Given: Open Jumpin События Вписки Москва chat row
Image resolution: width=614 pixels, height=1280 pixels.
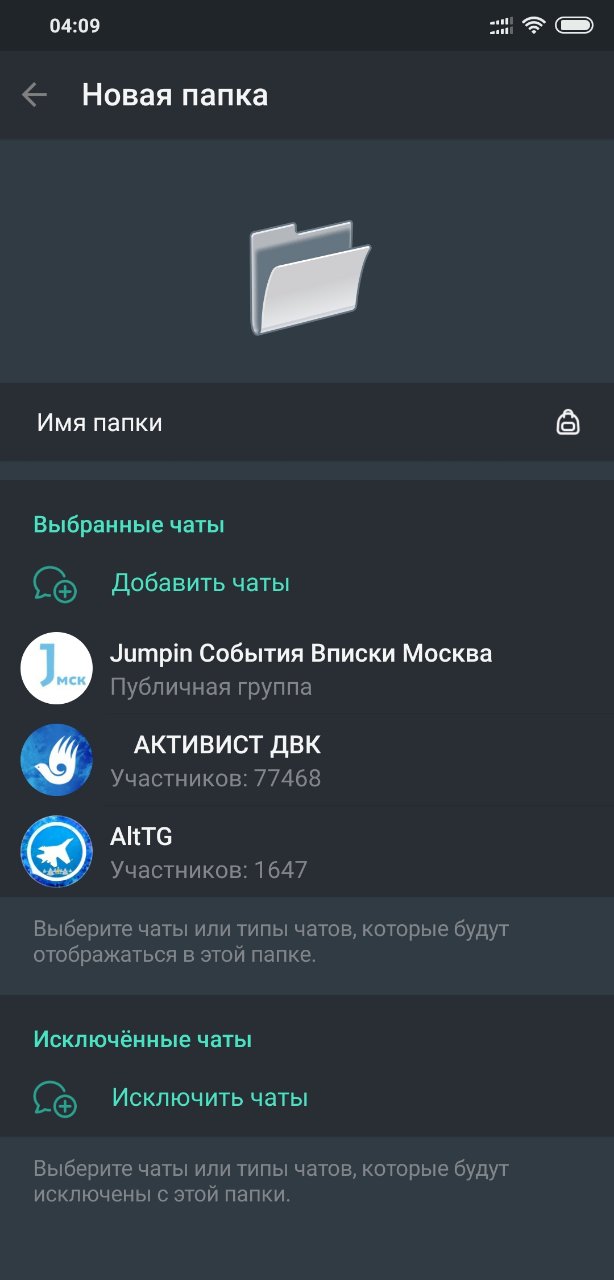Looking at the screenshot, I should (x=300, y=669).
